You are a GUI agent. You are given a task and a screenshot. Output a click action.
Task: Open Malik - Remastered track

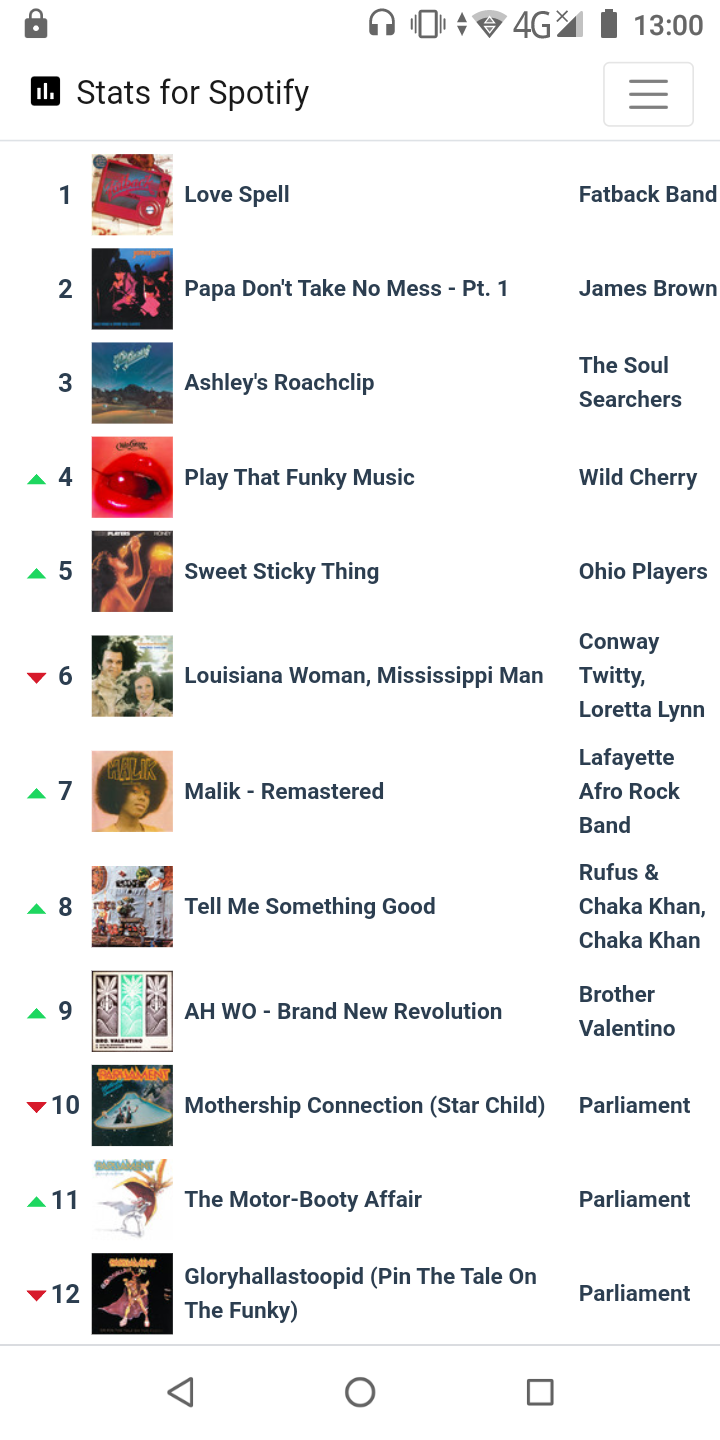360,791
